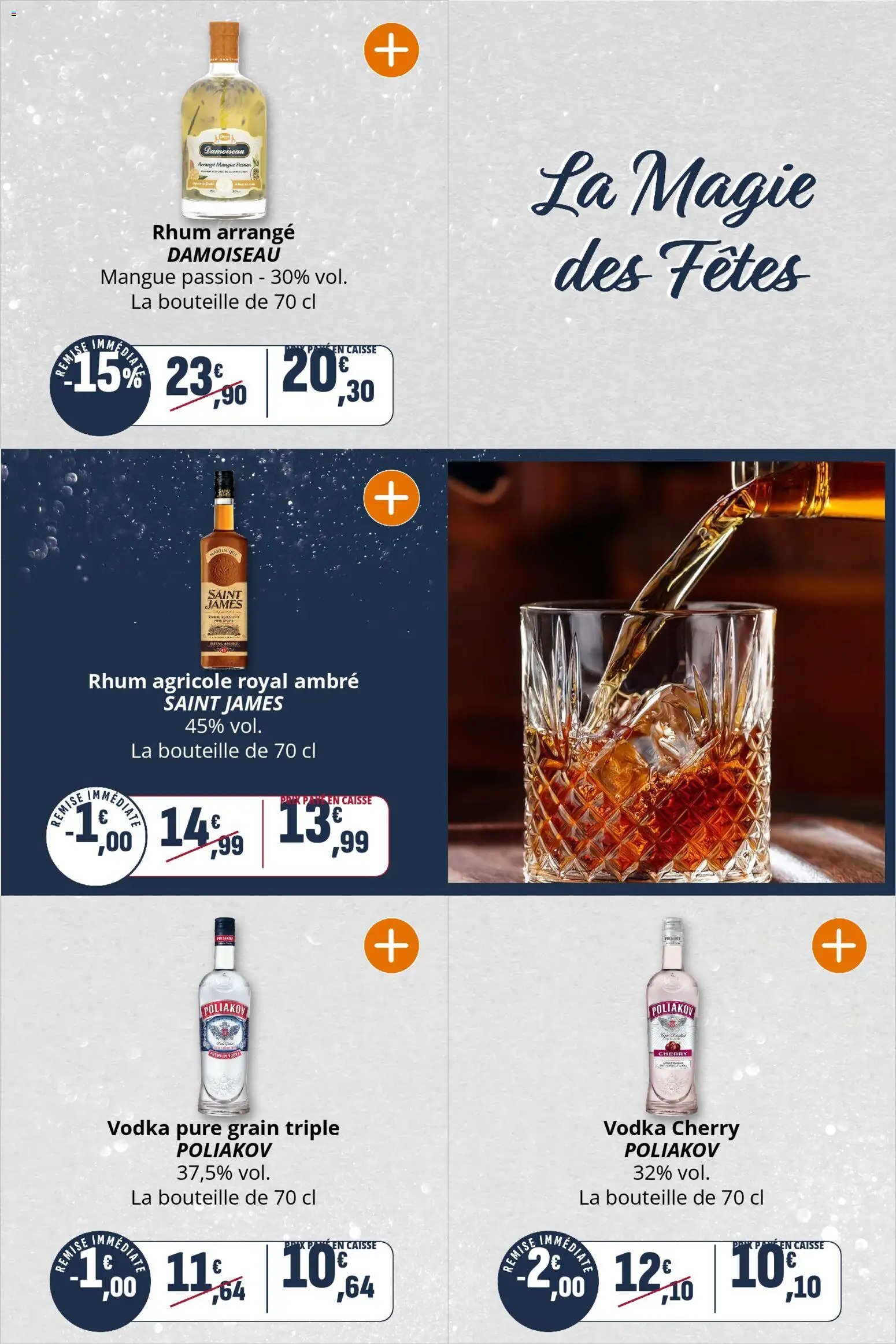The width and height of the screenshot is (896, 1344).
Task: Click the plus icon on Rhum agricole Saint James
Action: 393,496
